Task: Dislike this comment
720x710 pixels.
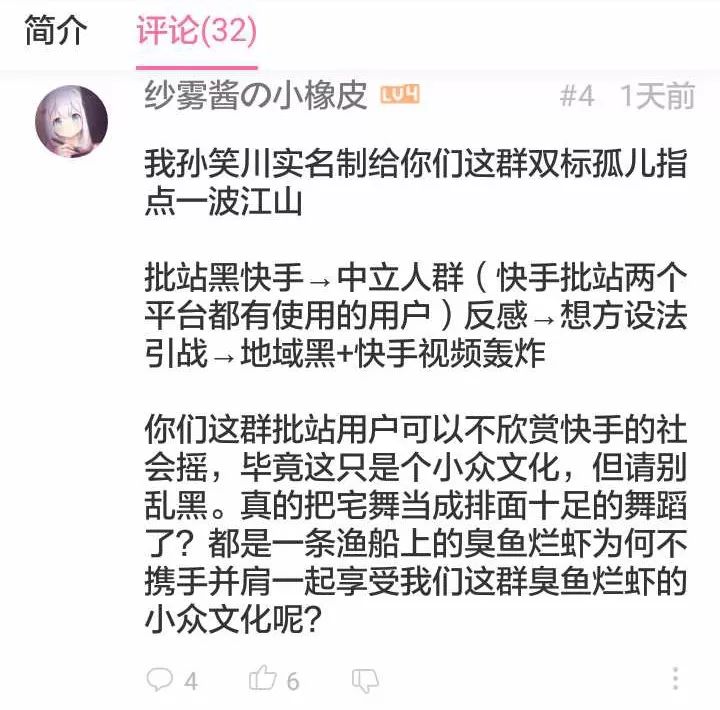Action: 366,681
